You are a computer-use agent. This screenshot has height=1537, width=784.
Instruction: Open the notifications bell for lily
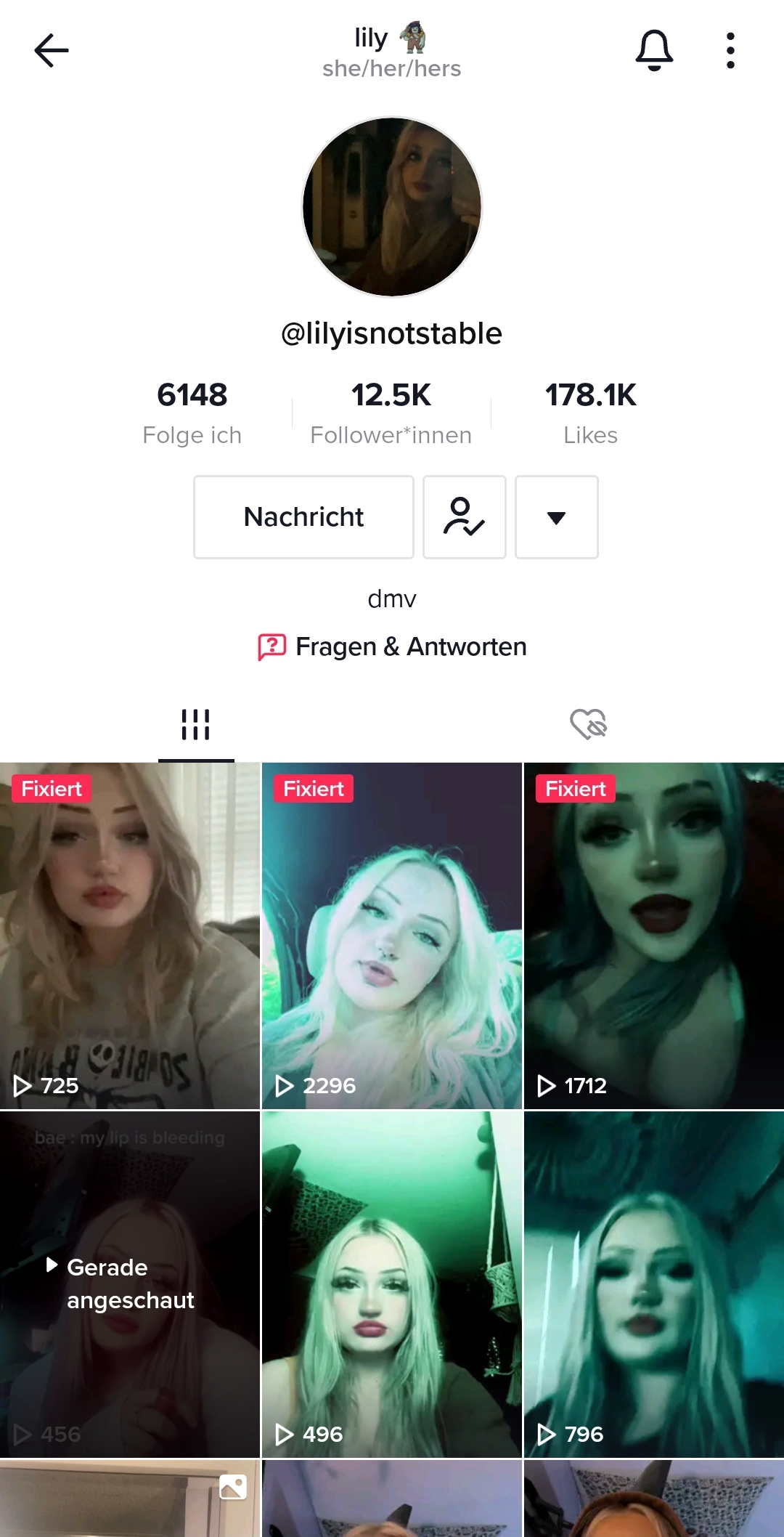pyautogui.click(x=654, y=50)
